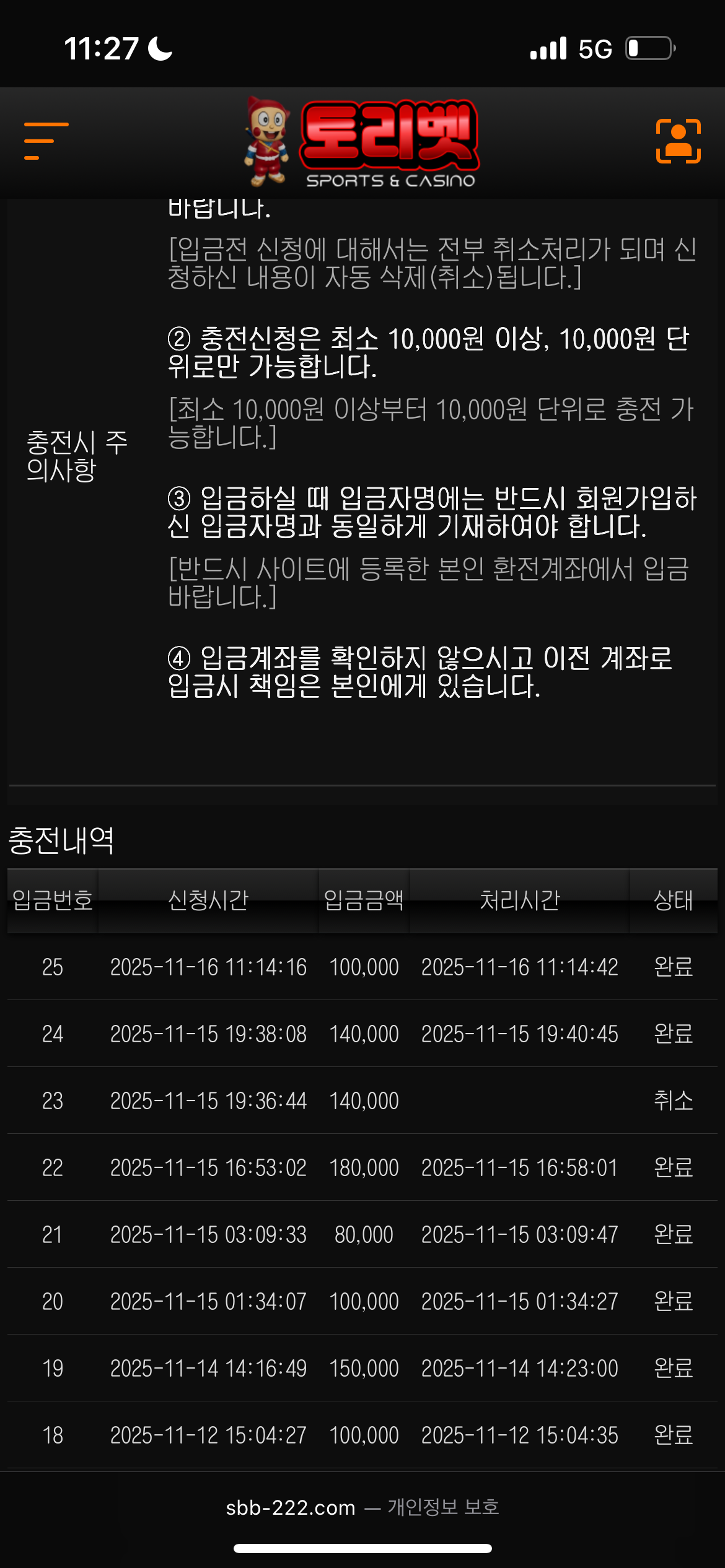This screenshot has width=725, height=1568.
Task: Tap the sbb-222.com address bar
Action: coord(362,1507)
